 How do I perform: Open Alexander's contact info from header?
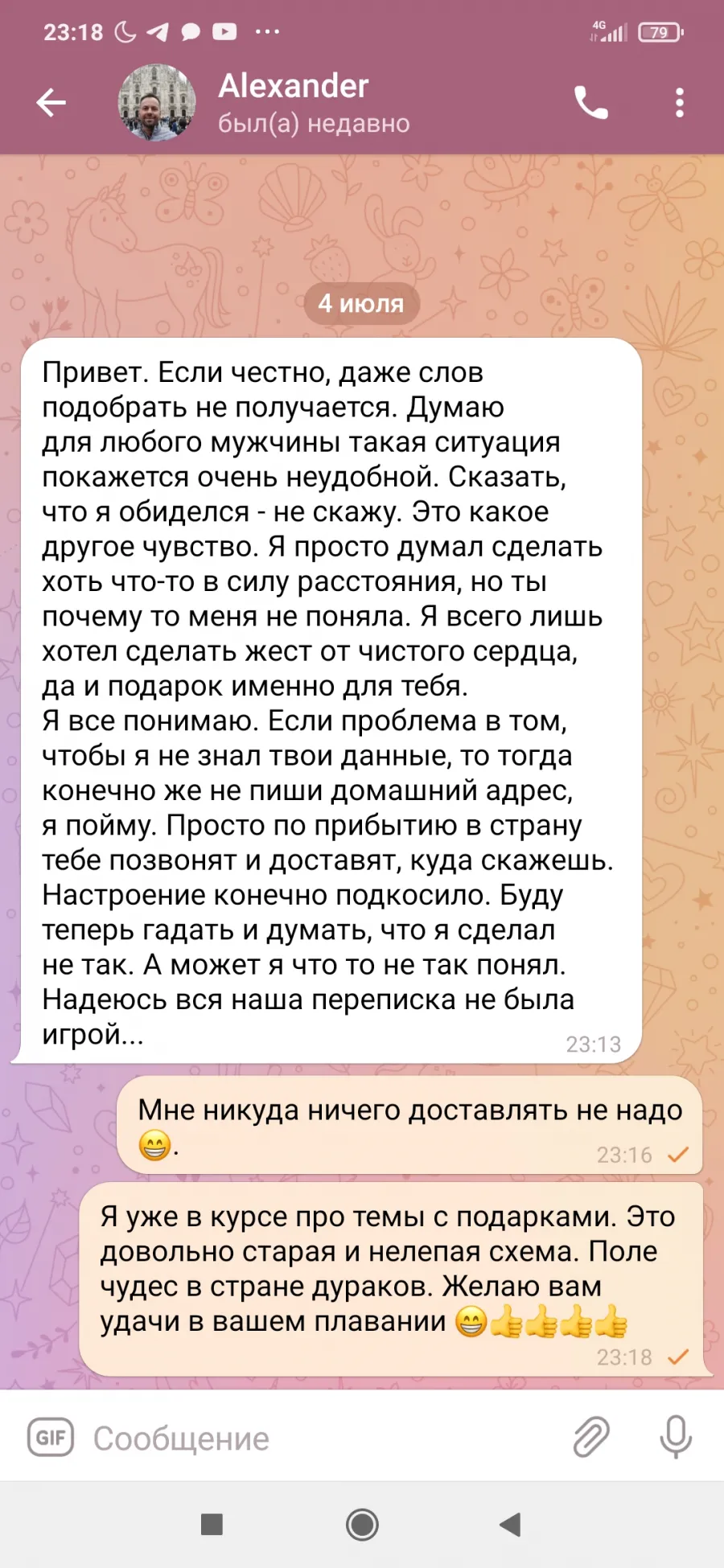click(314, 103)
